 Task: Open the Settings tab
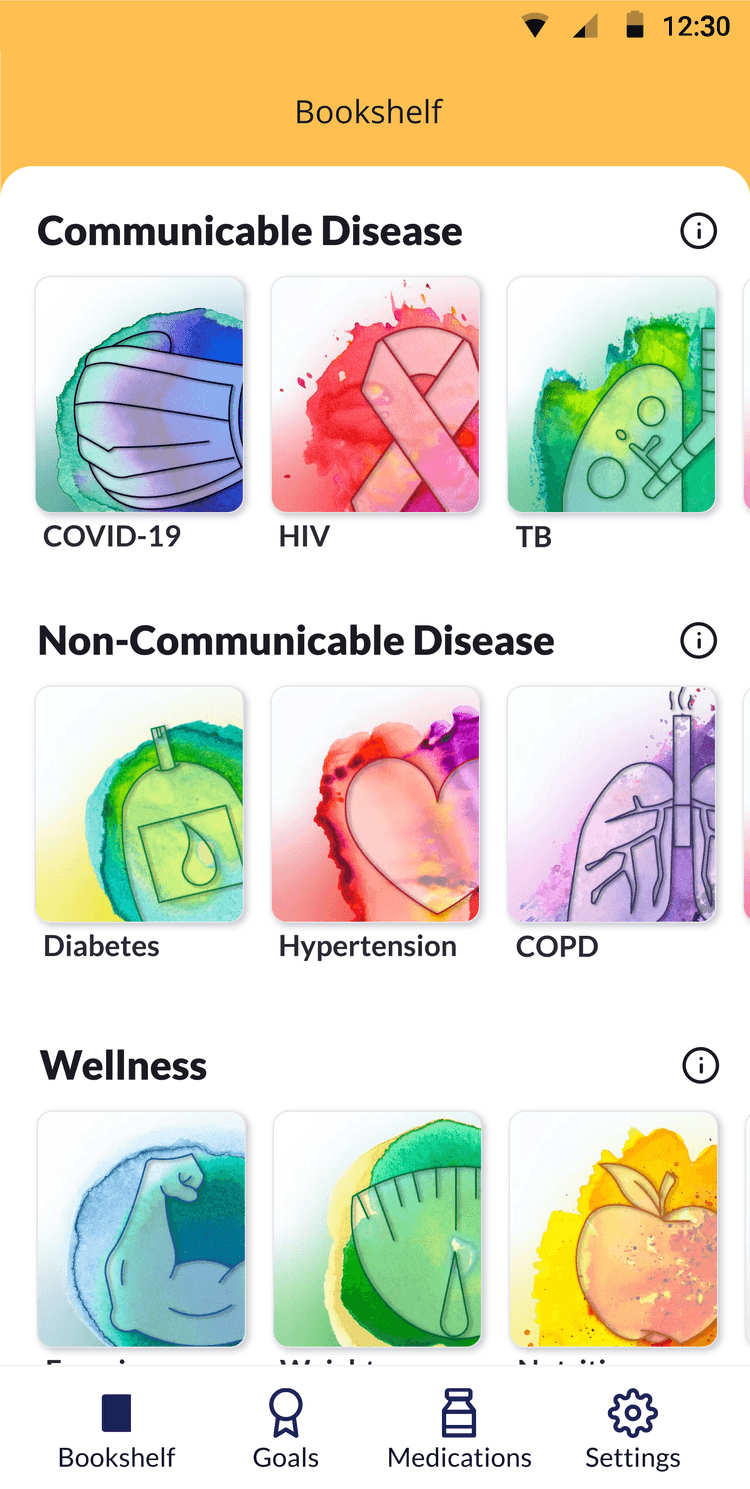click(x=633, y=1430)
